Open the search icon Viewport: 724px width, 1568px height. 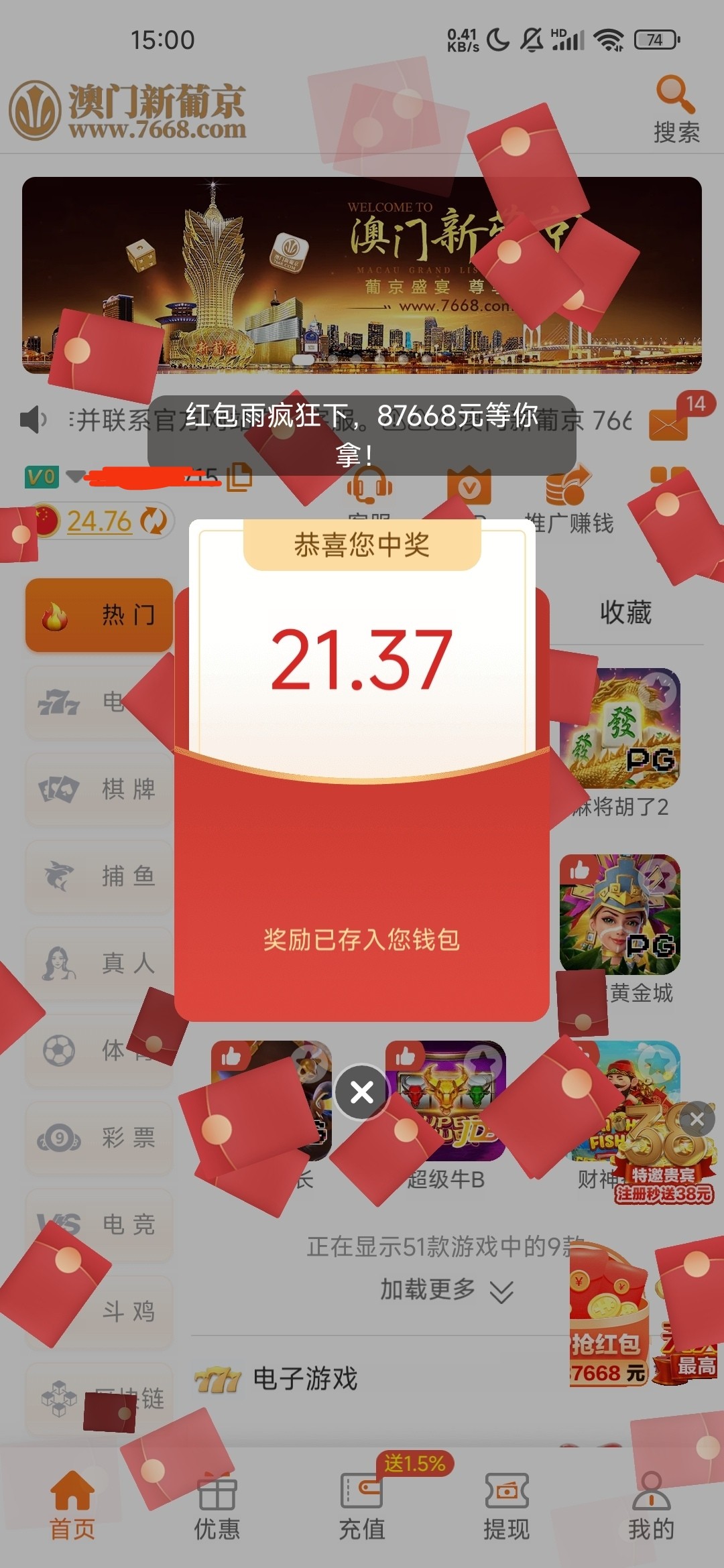click(x=676, y=107)
